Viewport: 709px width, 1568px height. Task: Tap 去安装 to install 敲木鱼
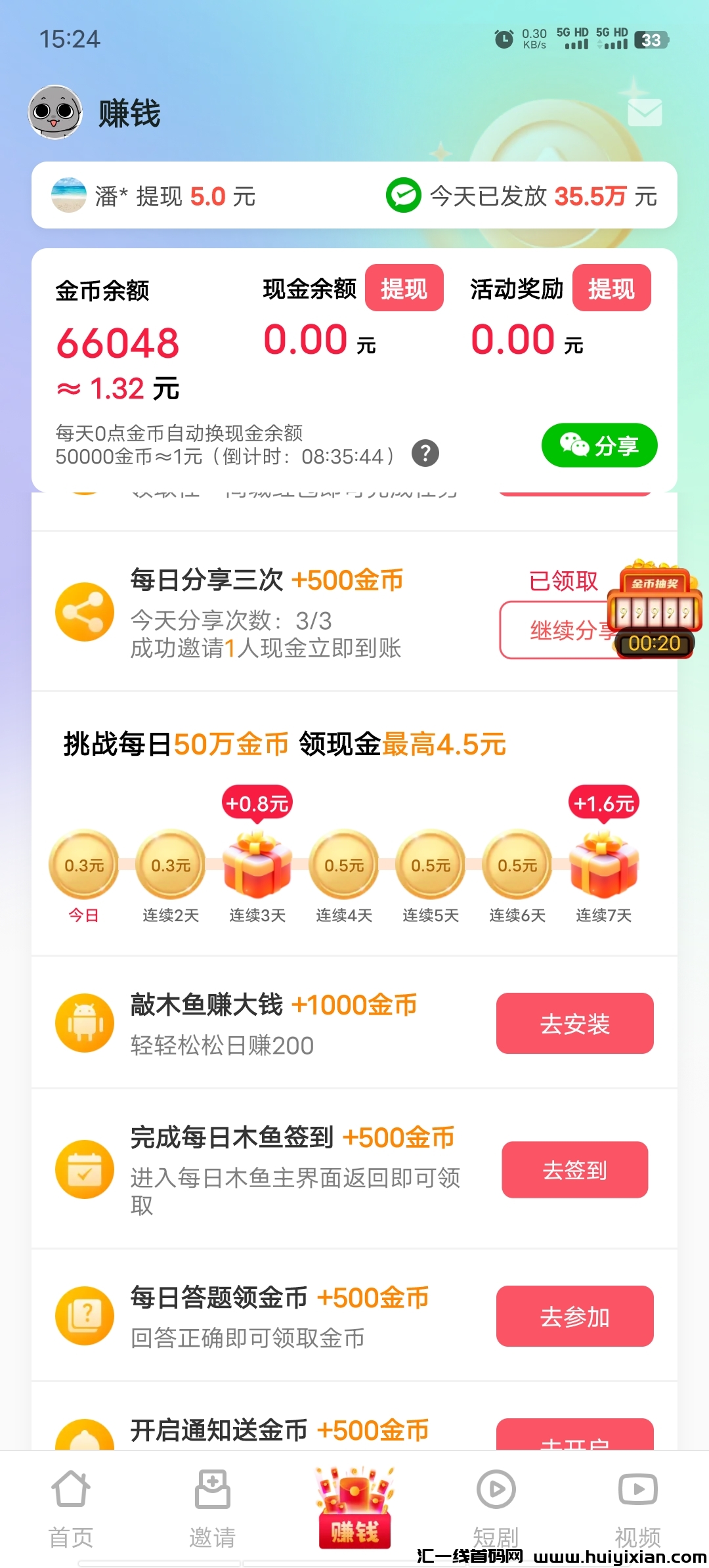(575, 1024)
